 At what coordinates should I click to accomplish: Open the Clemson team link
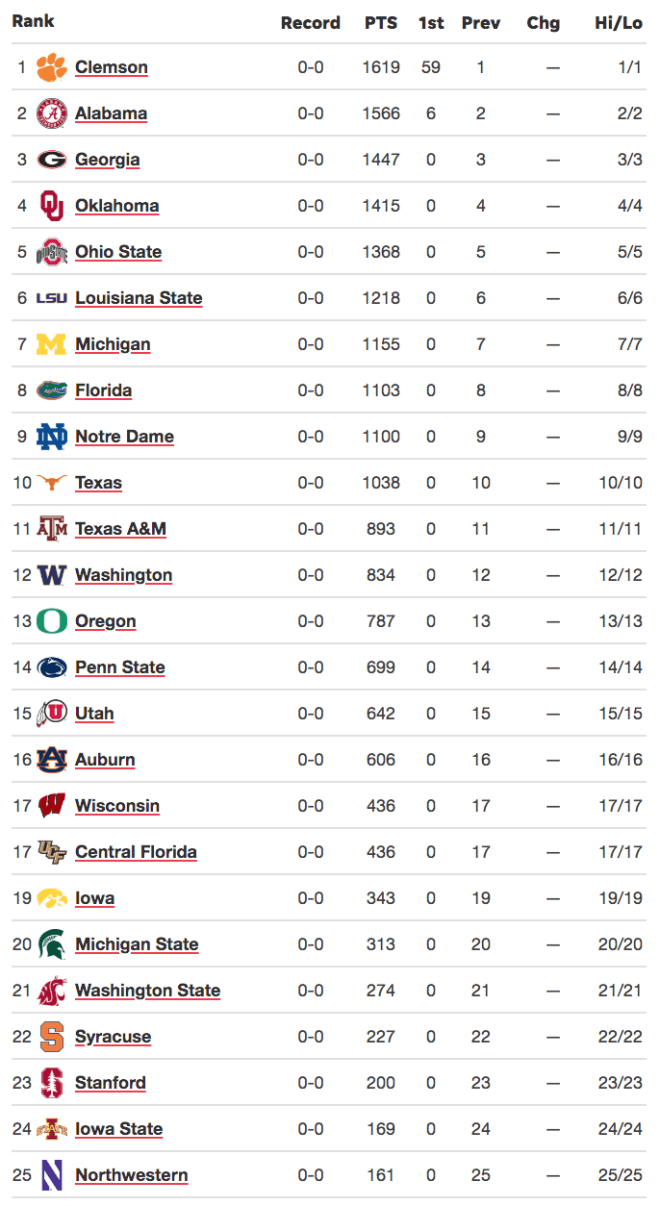pos(111,68)
